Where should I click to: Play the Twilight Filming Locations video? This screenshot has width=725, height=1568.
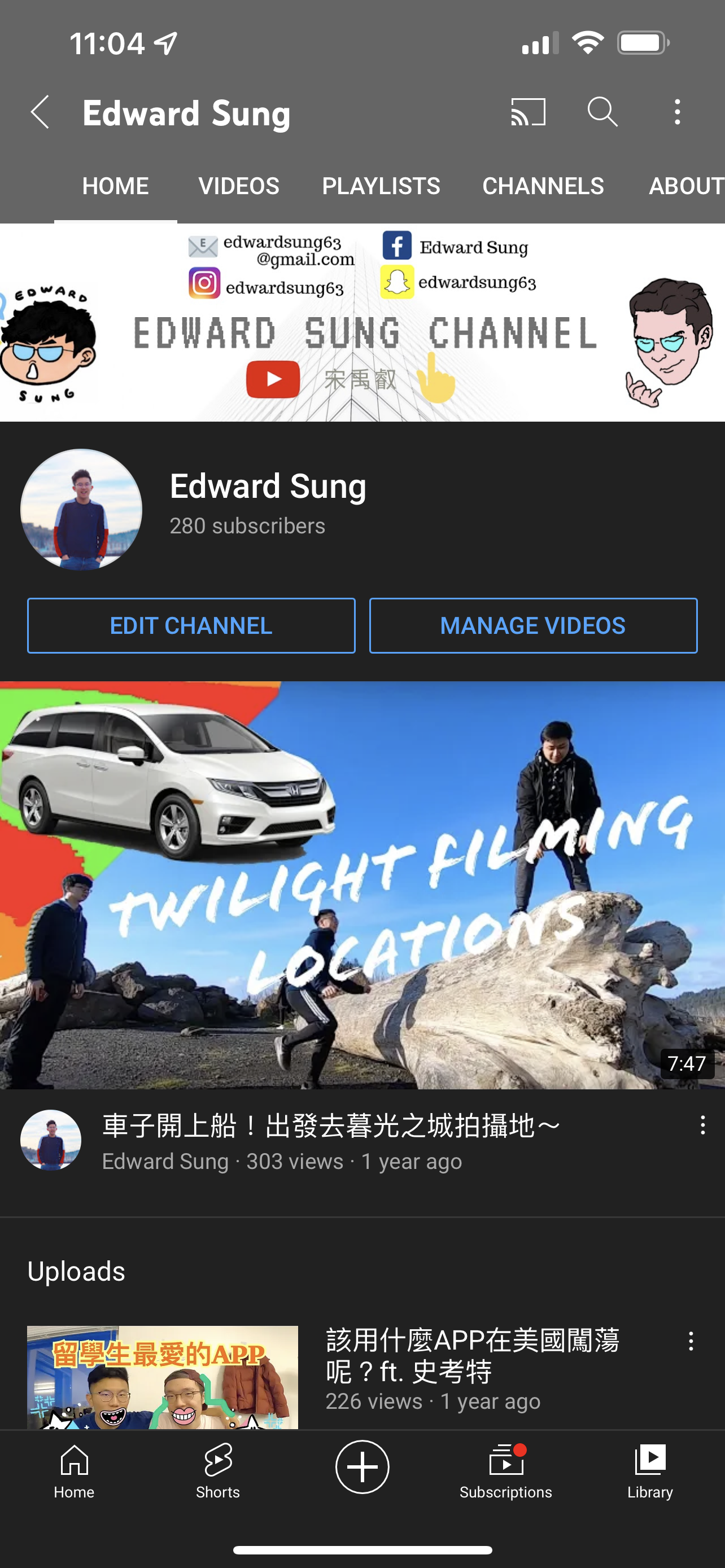(x=362, y=884)
